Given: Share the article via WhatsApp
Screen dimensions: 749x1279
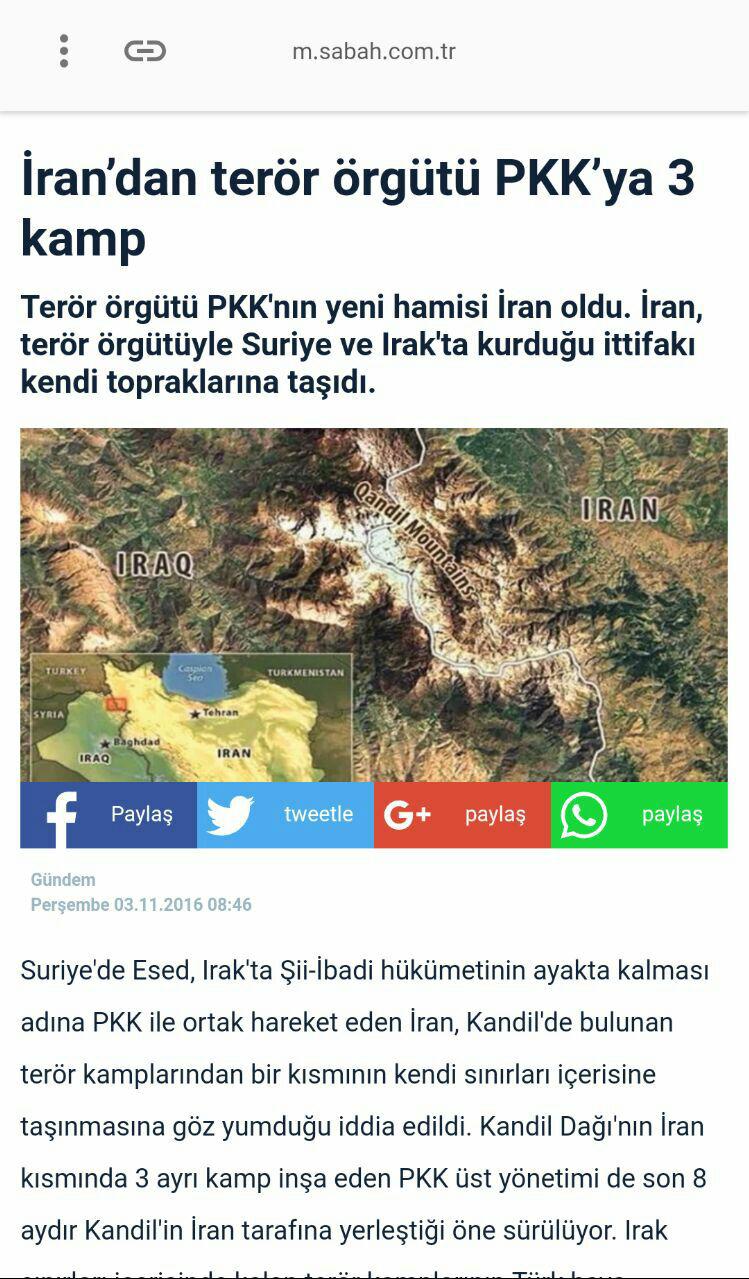Looking at the screenshot, I should (x=639, y=815).
